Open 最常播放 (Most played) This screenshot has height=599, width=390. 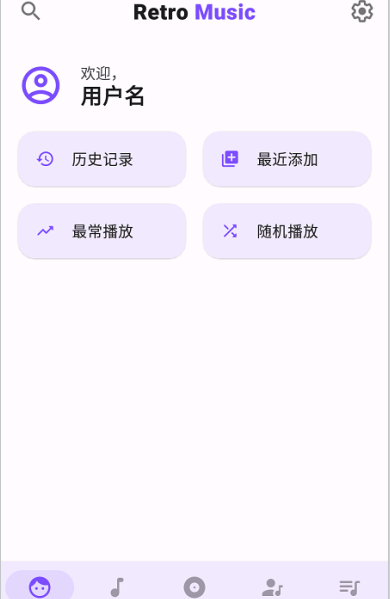[x=102, y=231]
